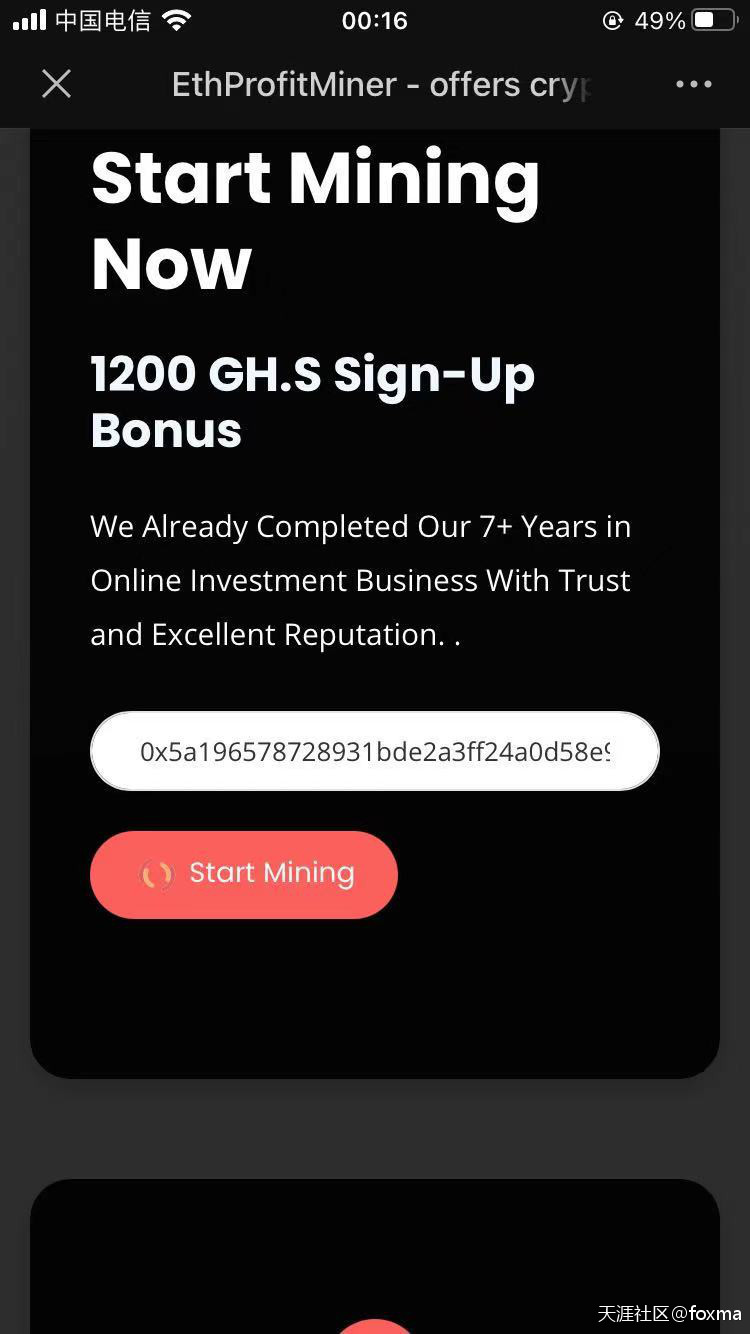The width and height of the screenshot is (750, 1334).
Task: Tap the wallet address input field
Action: [x=374, y=751]
